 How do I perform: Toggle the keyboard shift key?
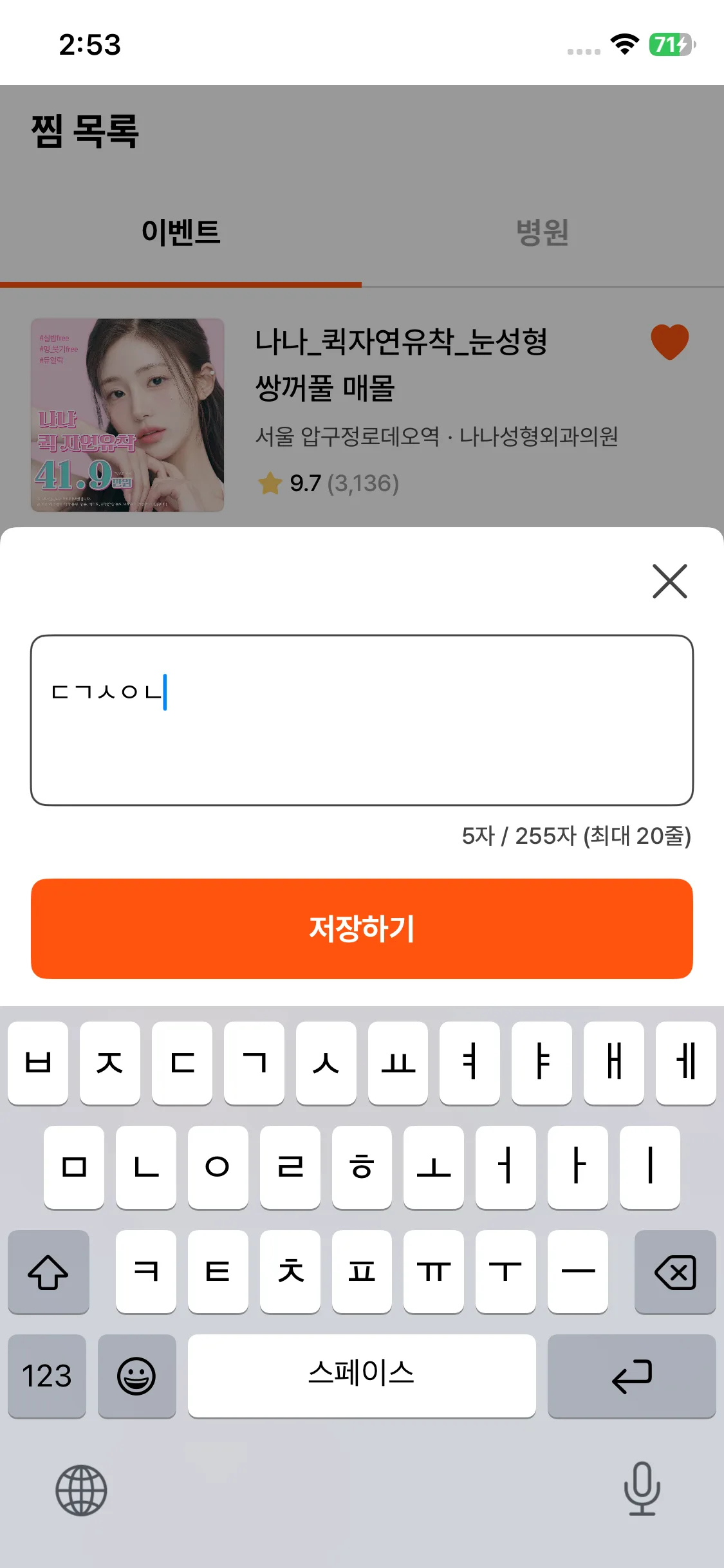[48, 1272]
